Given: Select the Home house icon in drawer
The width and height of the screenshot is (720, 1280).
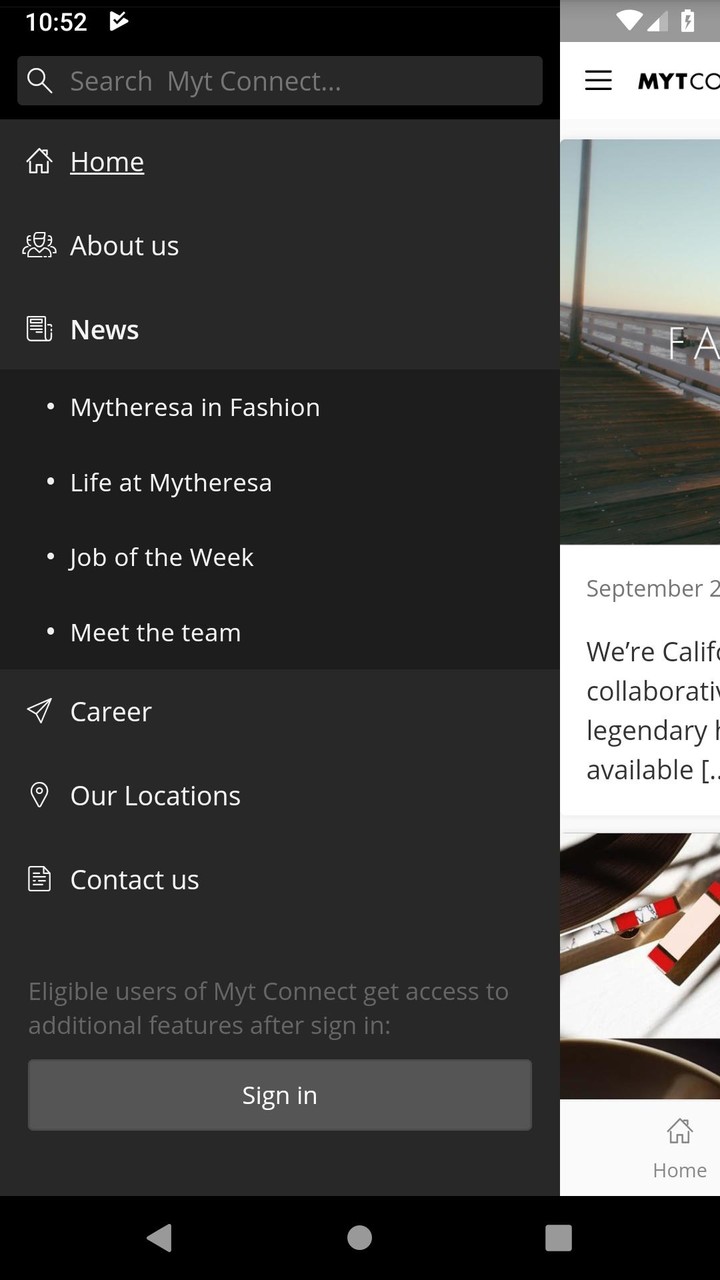Looking at the screenshot, I should 39,161.
